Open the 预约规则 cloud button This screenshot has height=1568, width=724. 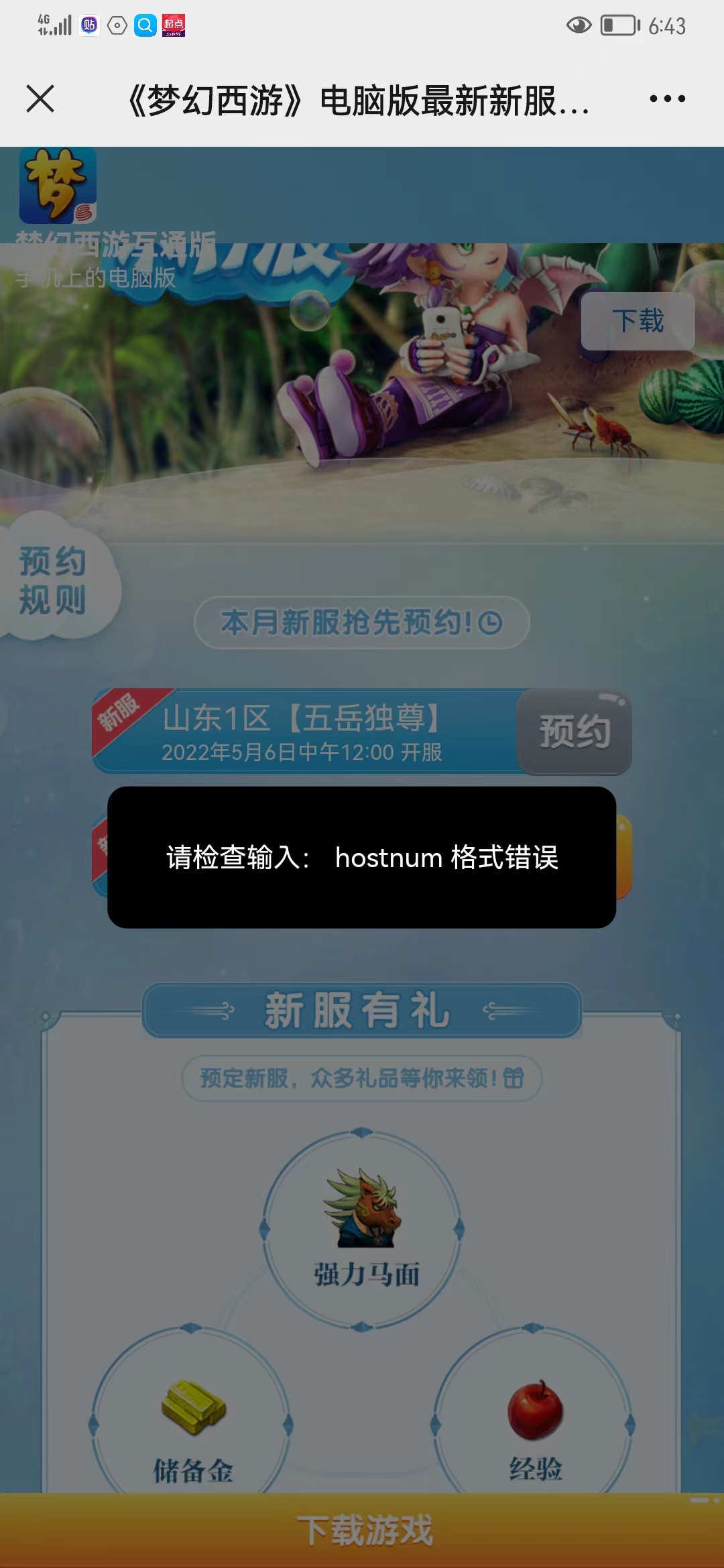(54, 580)
